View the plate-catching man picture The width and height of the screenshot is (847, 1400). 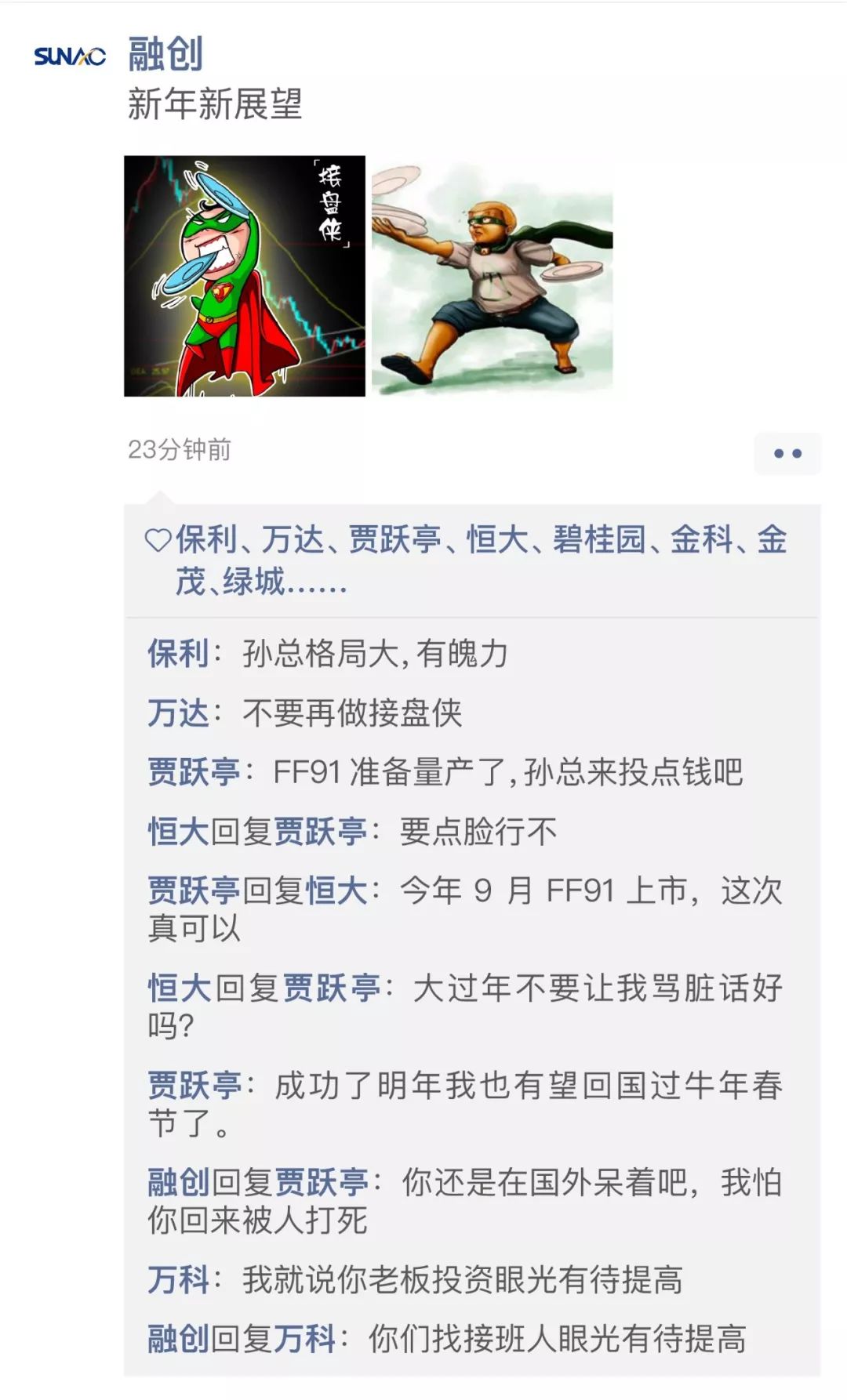pyautogui.click(x=492, y=276)
